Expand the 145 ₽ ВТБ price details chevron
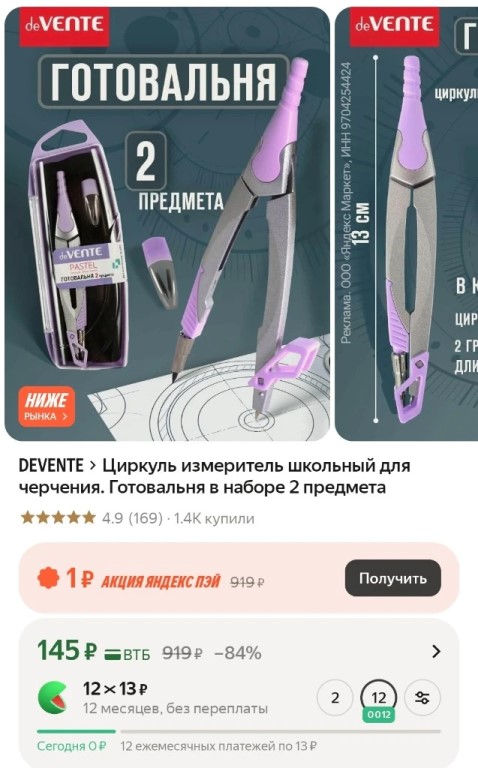The height and width of the screenshot is (768, 478). 436,651
